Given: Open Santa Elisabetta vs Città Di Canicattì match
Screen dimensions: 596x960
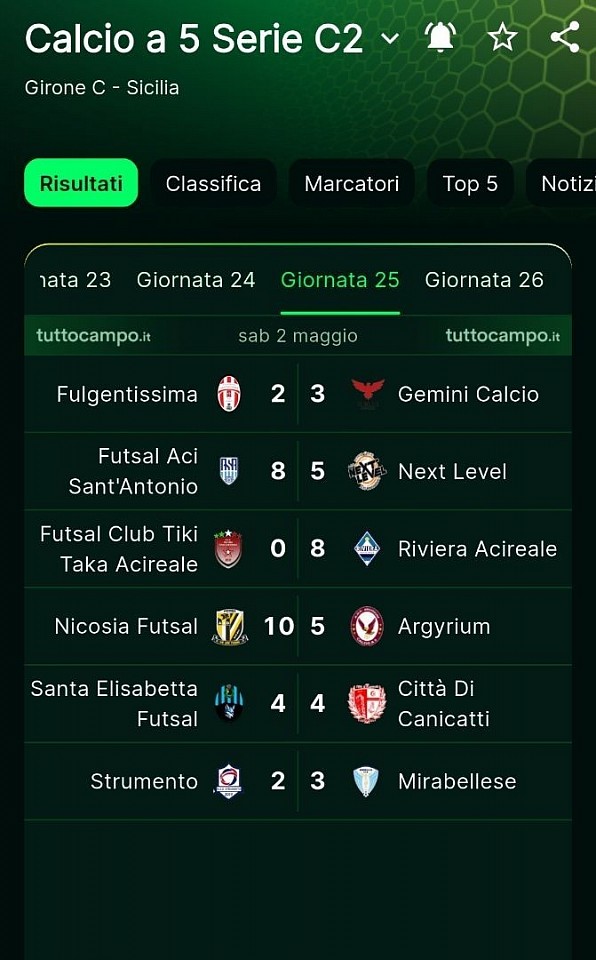Looking at the screenshot, I should click(x=298, y=703).
